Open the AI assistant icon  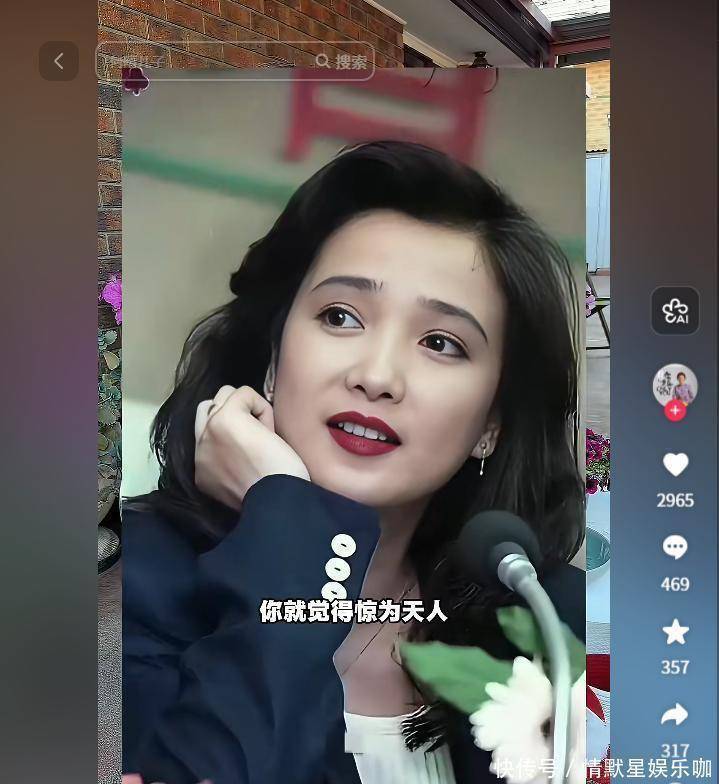pos(675,310)
